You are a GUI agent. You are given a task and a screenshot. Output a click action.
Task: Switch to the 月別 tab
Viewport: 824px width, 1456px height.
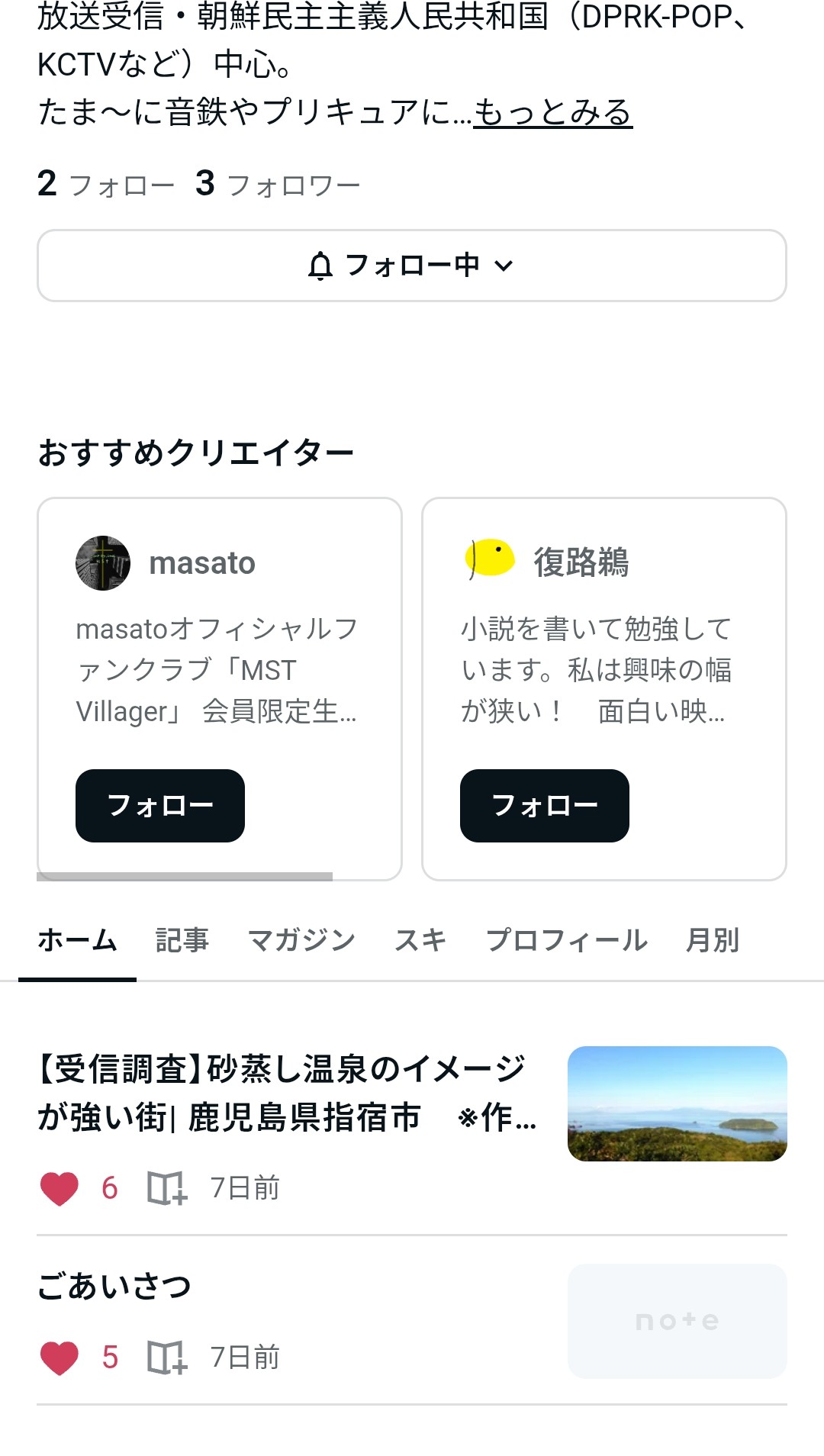coord(713,940)
